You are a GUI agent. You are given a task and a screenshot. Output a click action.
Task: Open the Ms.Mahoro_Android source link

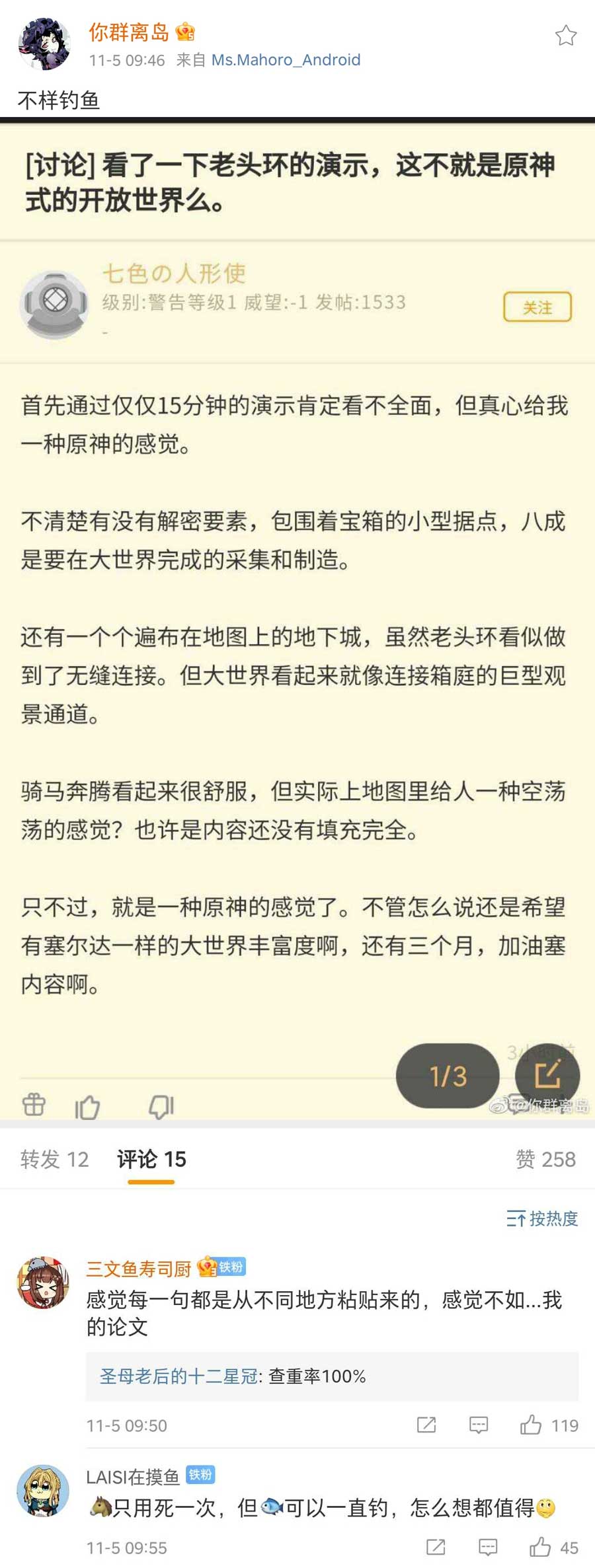[x=286, y=60]
